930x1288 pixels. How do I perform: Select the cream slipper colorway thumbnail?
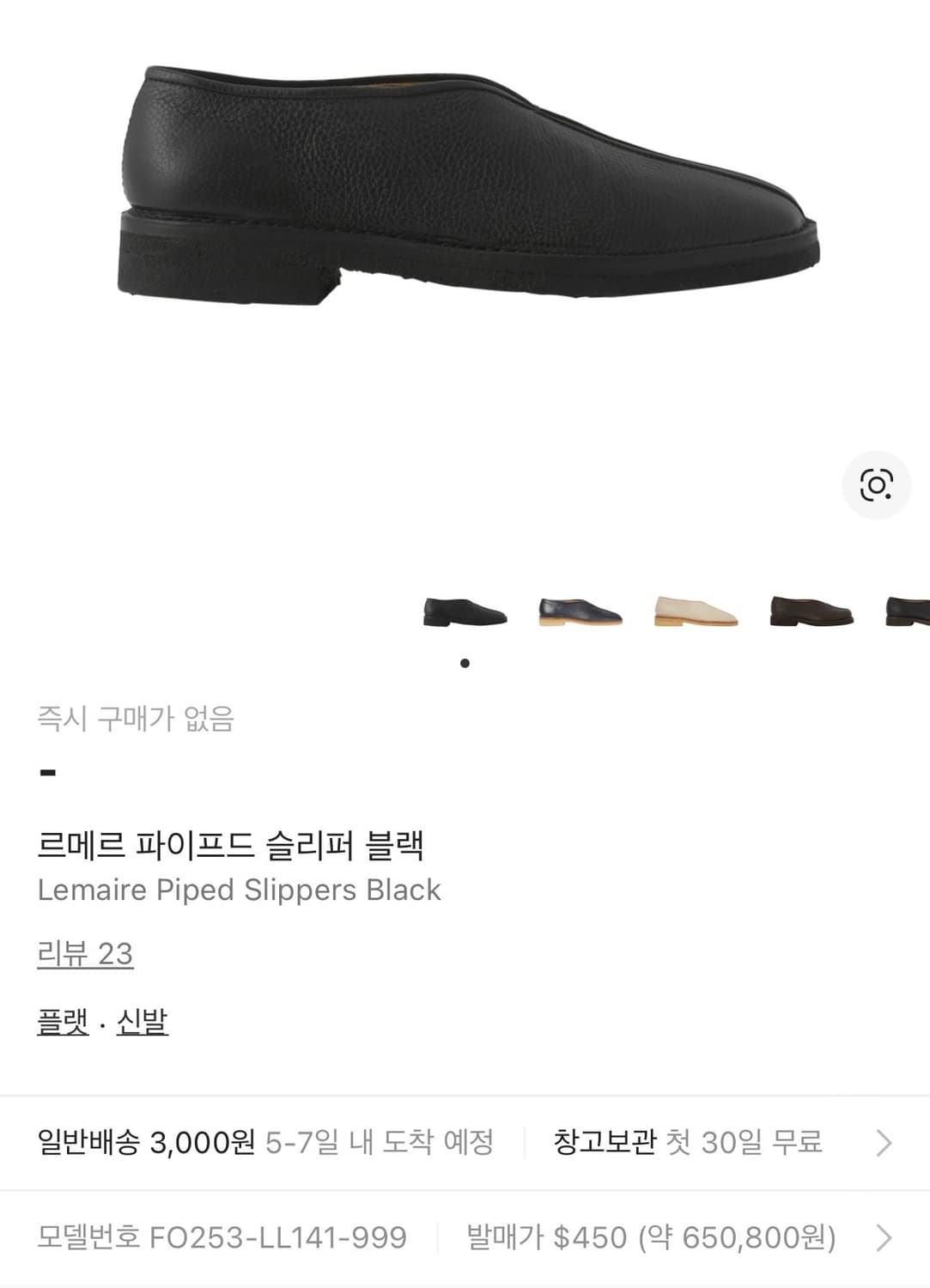(694, 611)
